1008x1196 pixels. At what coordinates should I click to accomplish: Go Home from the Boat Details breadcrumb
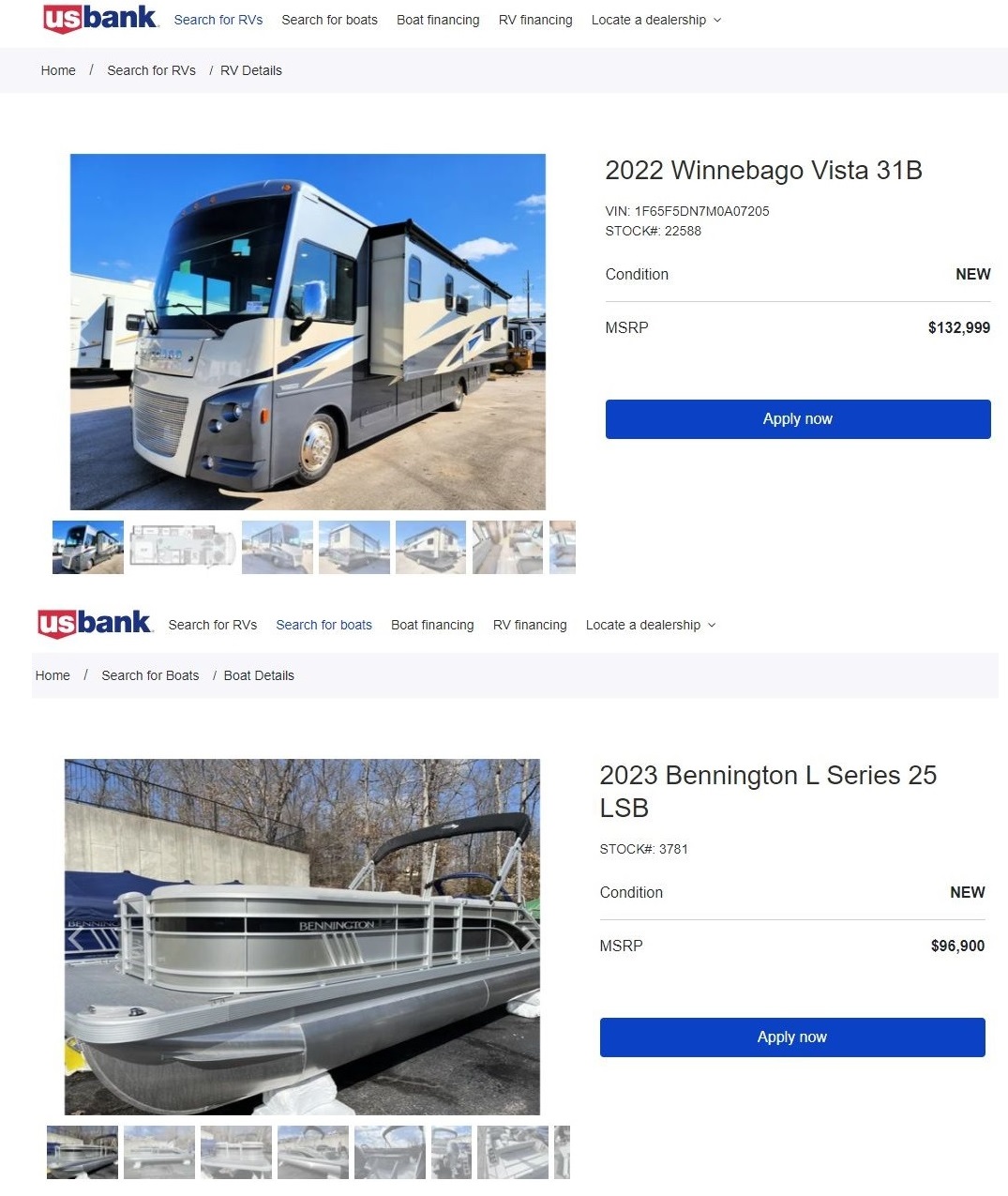[53, 675]
